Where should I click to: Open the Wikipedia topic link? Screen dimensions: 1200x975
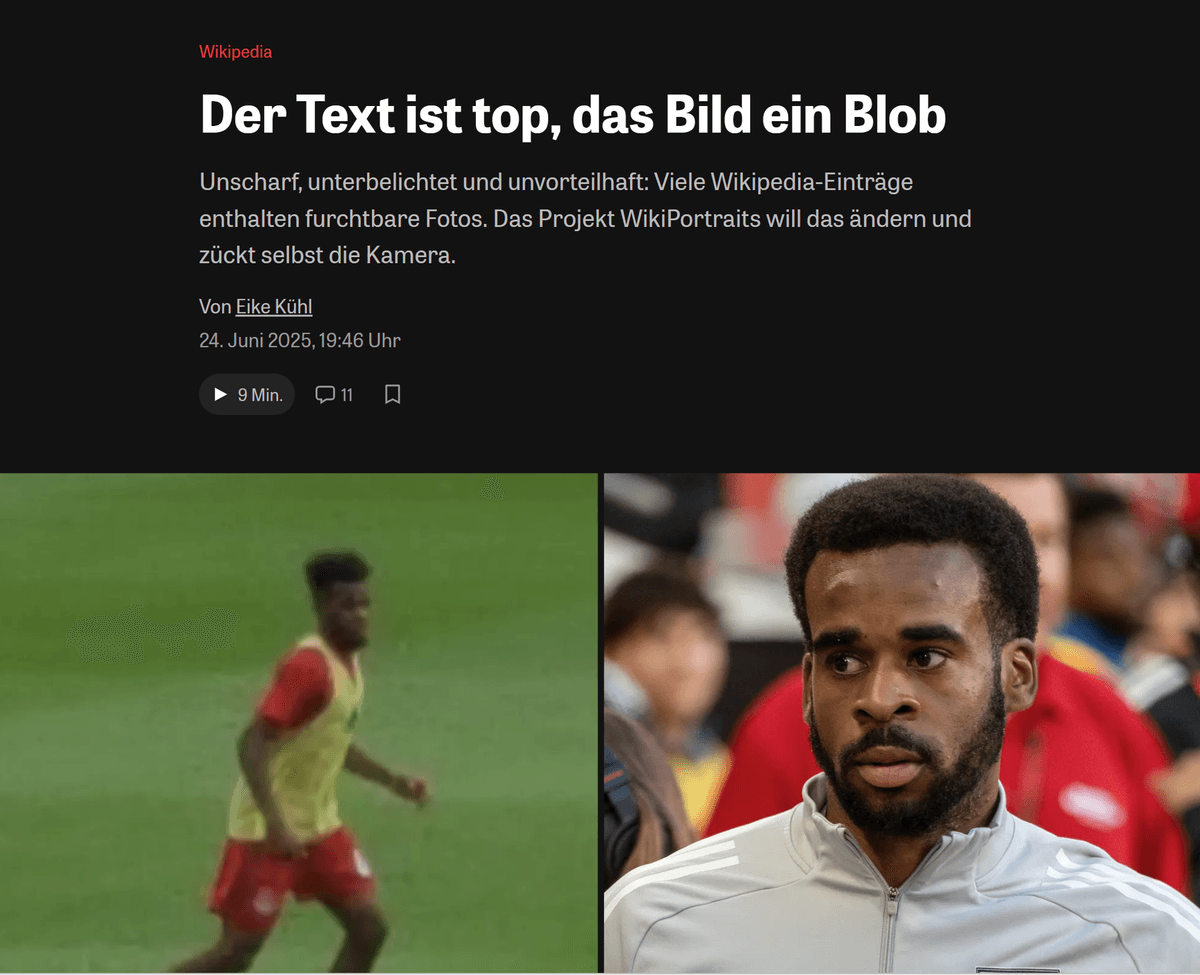click(x=235, y=52)
